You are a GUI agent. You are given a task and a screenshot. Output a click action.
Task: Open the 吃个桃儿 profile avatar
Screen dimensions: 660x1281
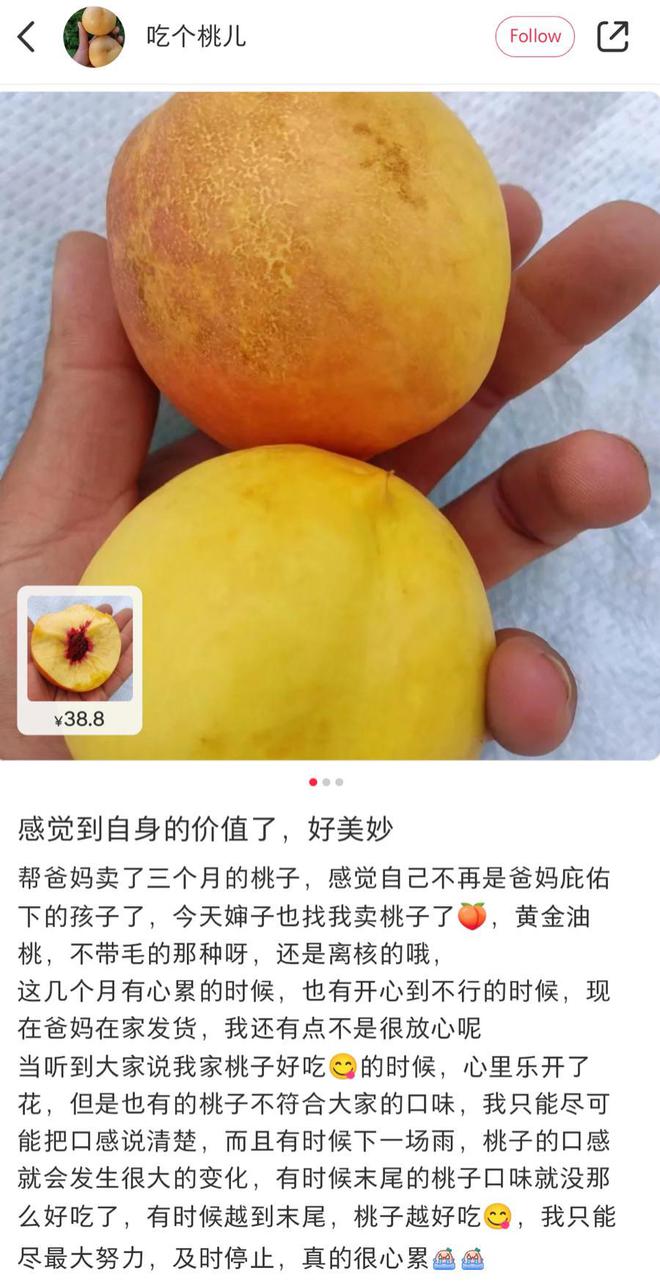94,37
